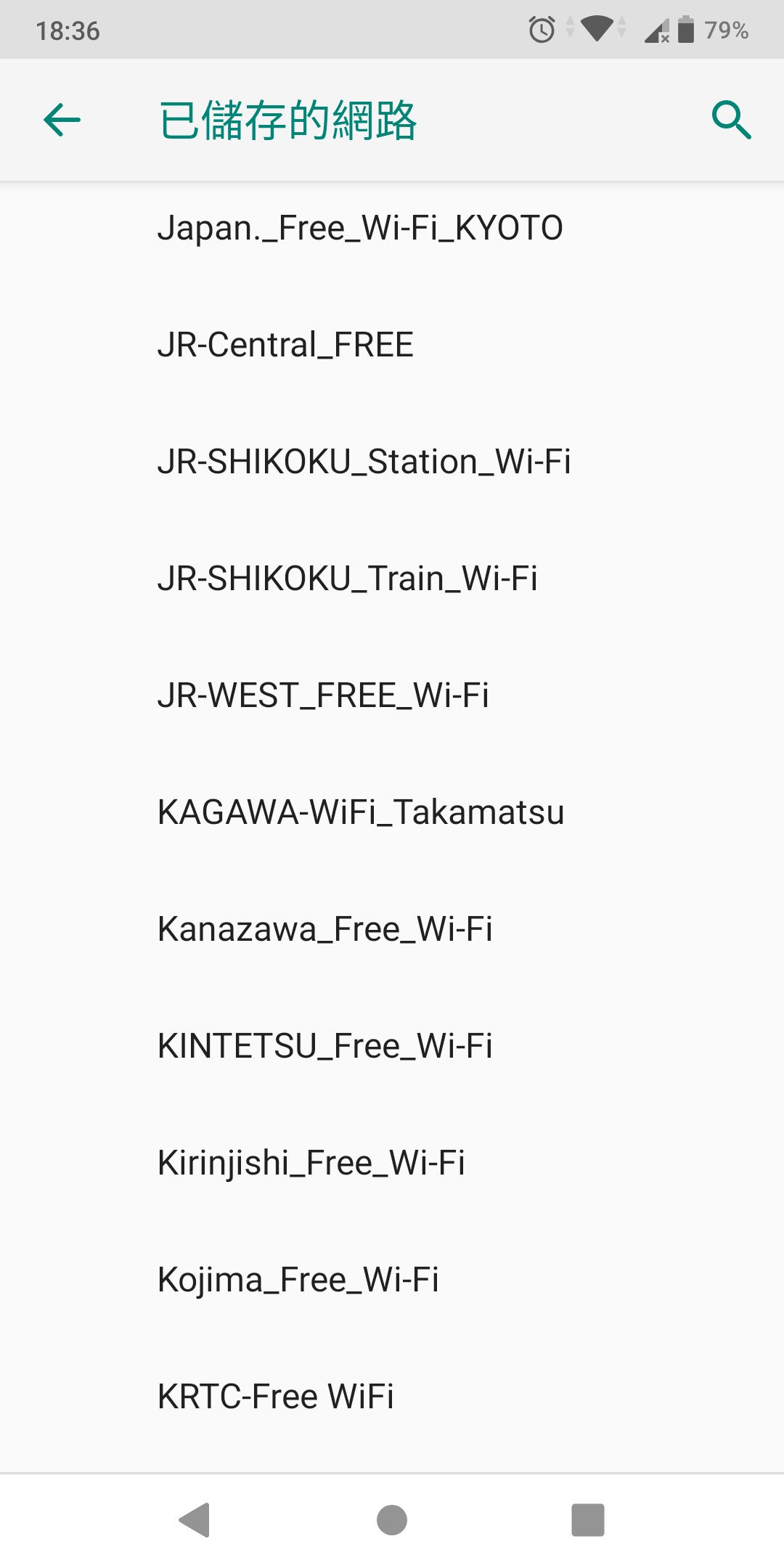
Task: Open recent apps from the navigation bar
Action: click(x=588, y=1520)
